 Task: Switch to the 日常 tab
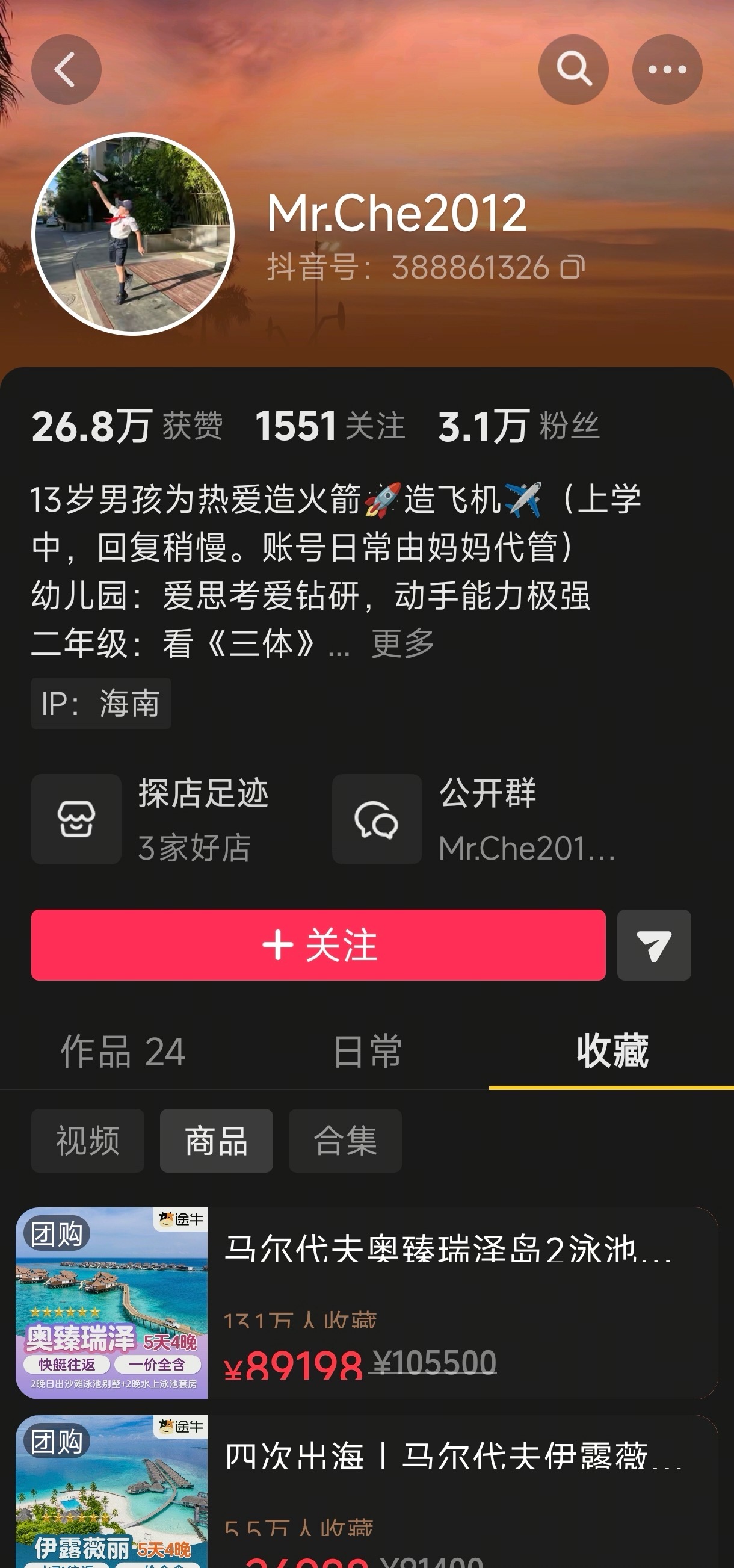coord(367,1052)
